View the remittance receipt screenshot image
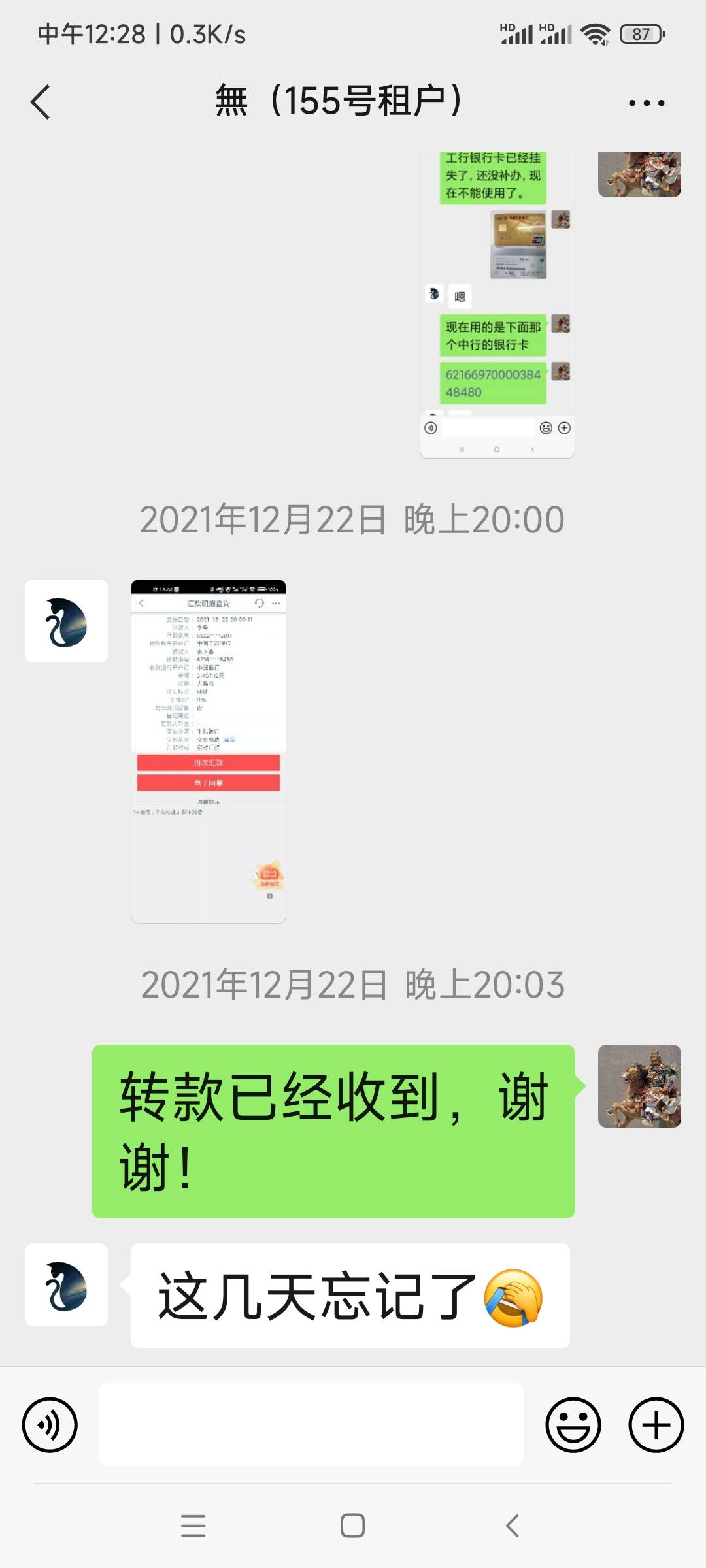Image resolution: width=706 pixels, height=1568 pixels. tap(209, 751)
